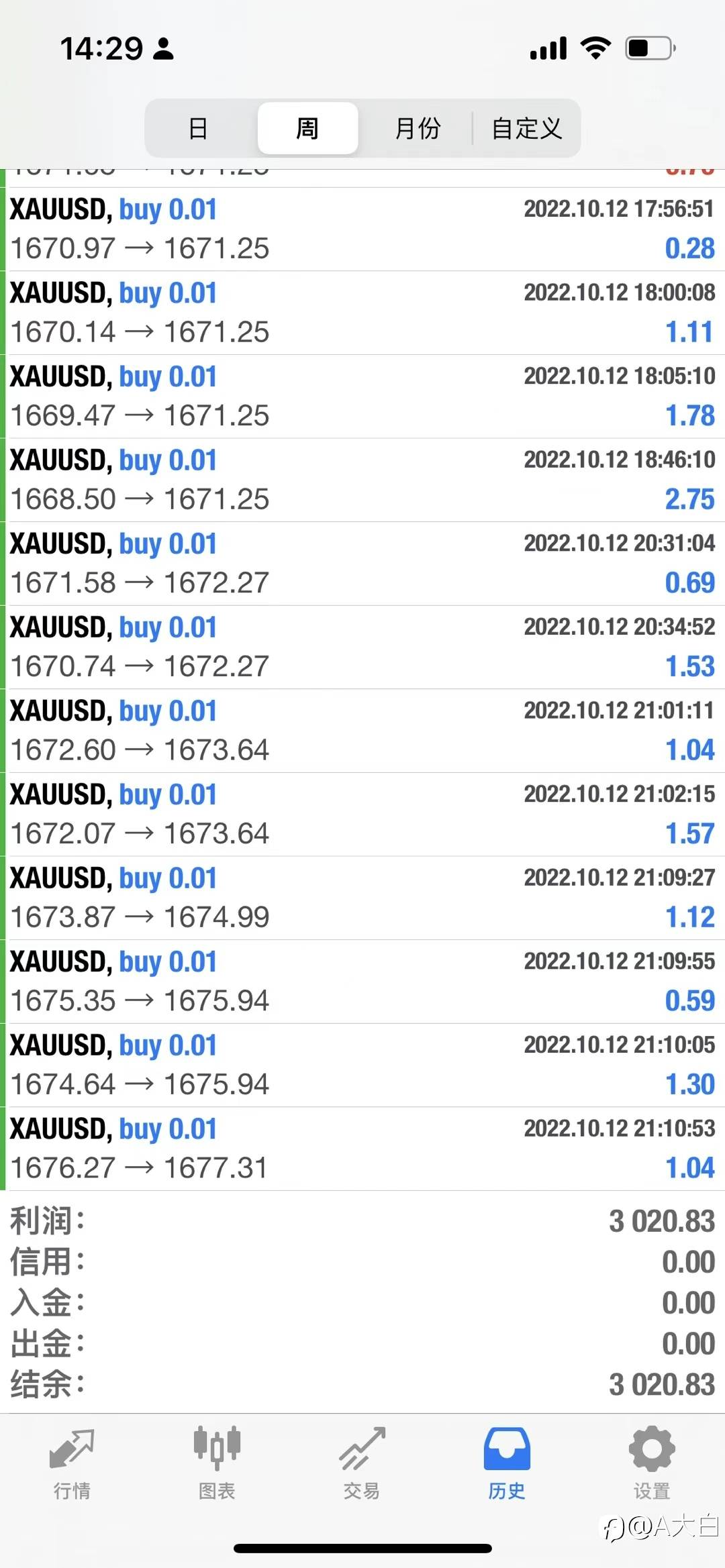Expand the trade with profit 1.78
Screen dimensions: 725x1568
point(362,397)
